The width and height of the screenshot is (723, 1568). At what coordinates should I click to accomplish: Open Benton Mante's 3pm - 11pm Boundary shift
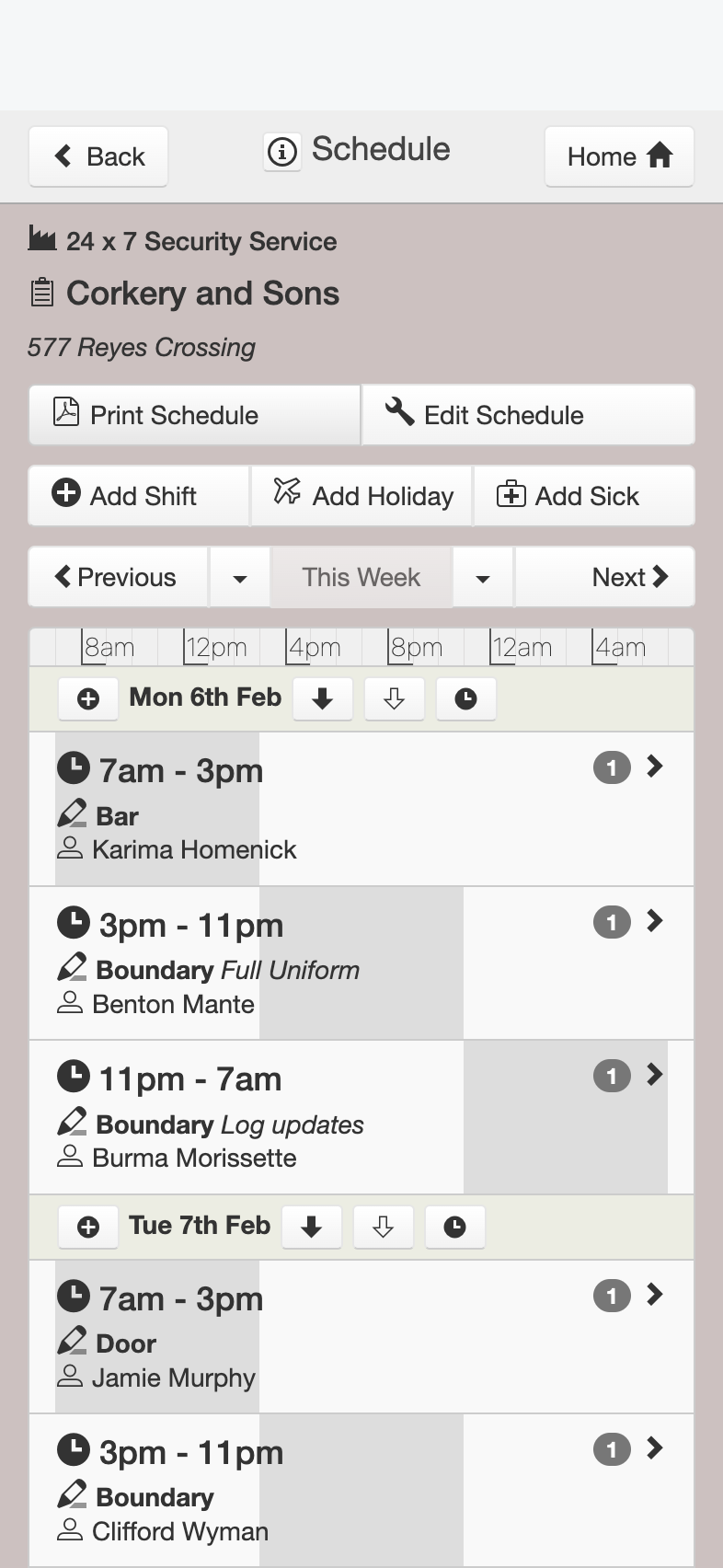(361, 963)
